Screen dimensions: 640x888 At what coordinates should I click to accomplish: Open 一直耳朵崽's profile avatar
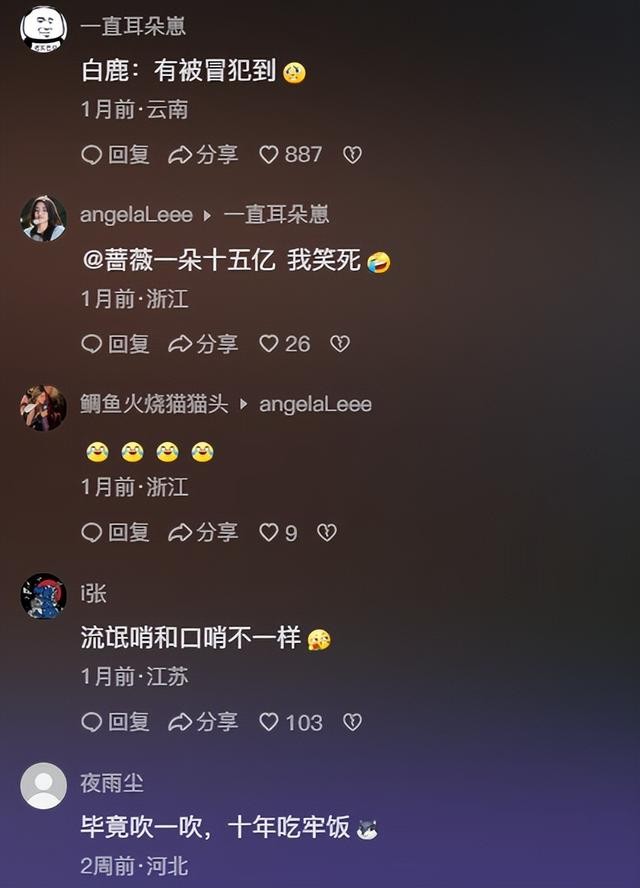pyautogui.click(x=43, y=29)
